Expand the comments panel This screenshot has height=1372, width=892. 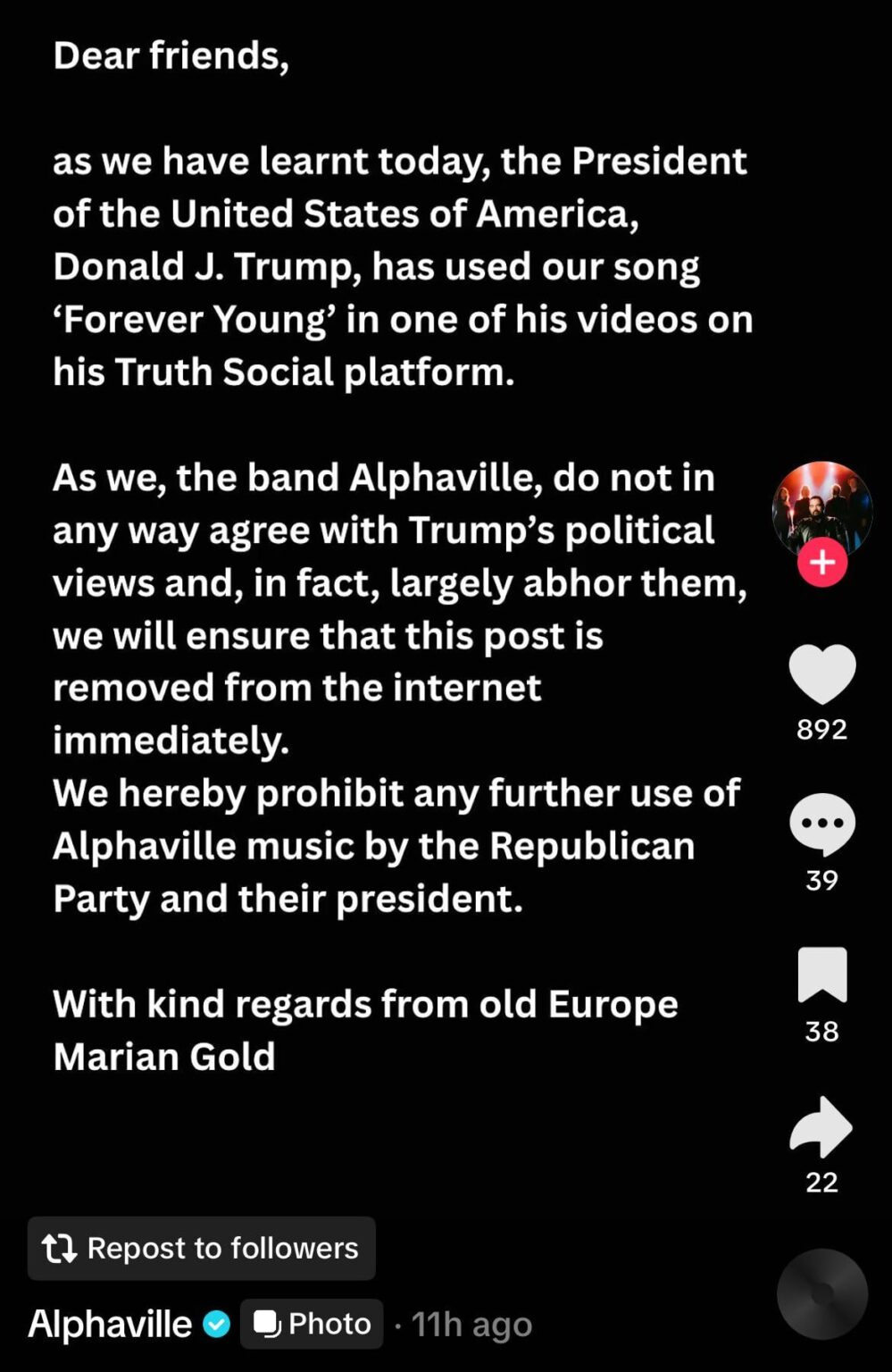(821, 824)
